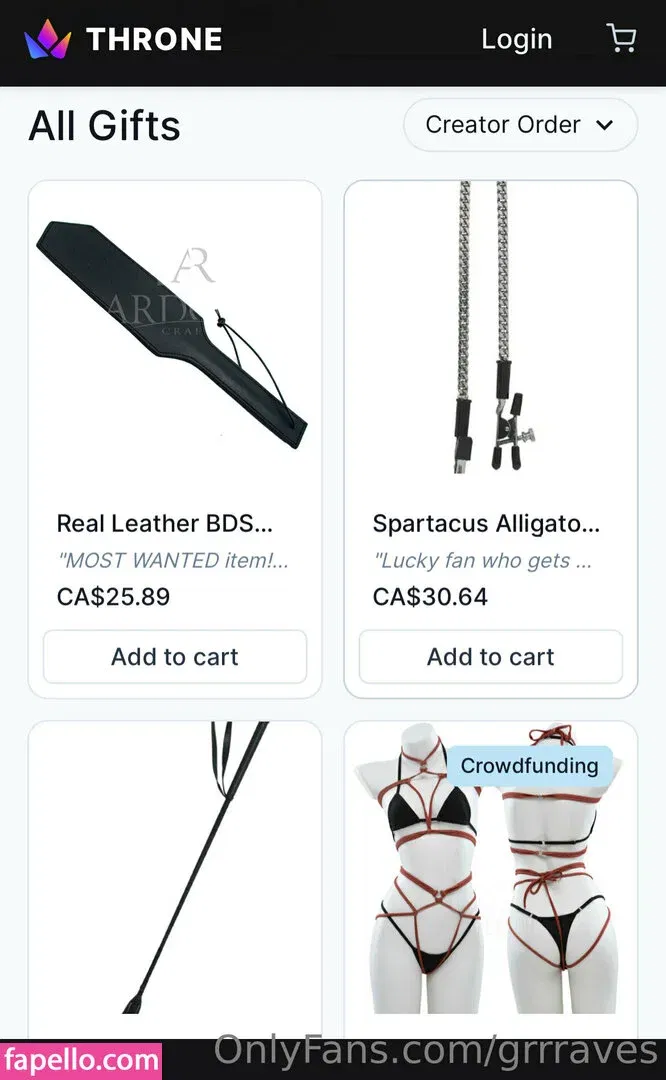The width and height of the screenshot is (666, 1080).
Task: Add the Real Leather item to cart
Action: (x=175, y=657)
